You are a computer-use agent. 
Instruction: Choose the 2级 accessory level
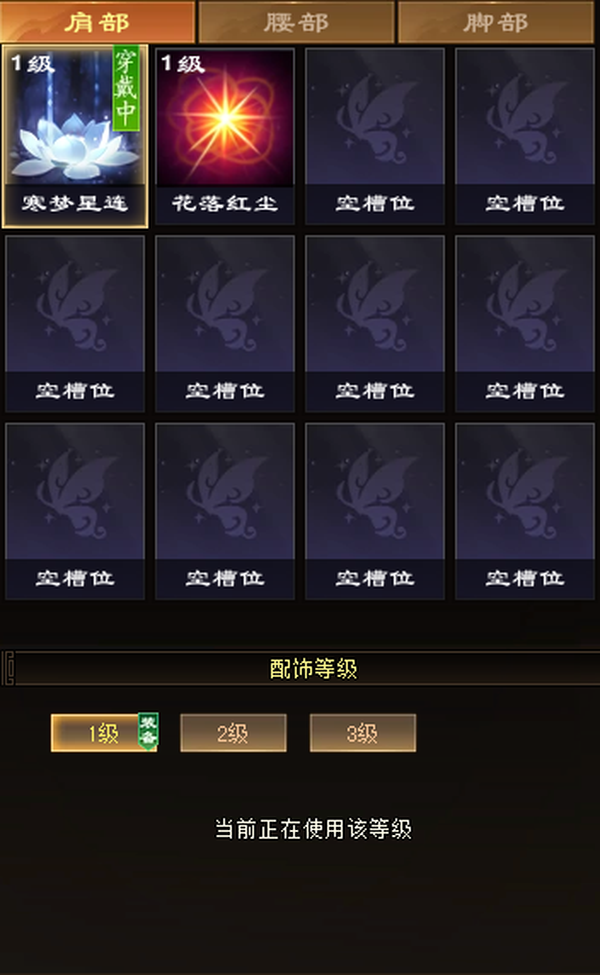pos(233,733)
